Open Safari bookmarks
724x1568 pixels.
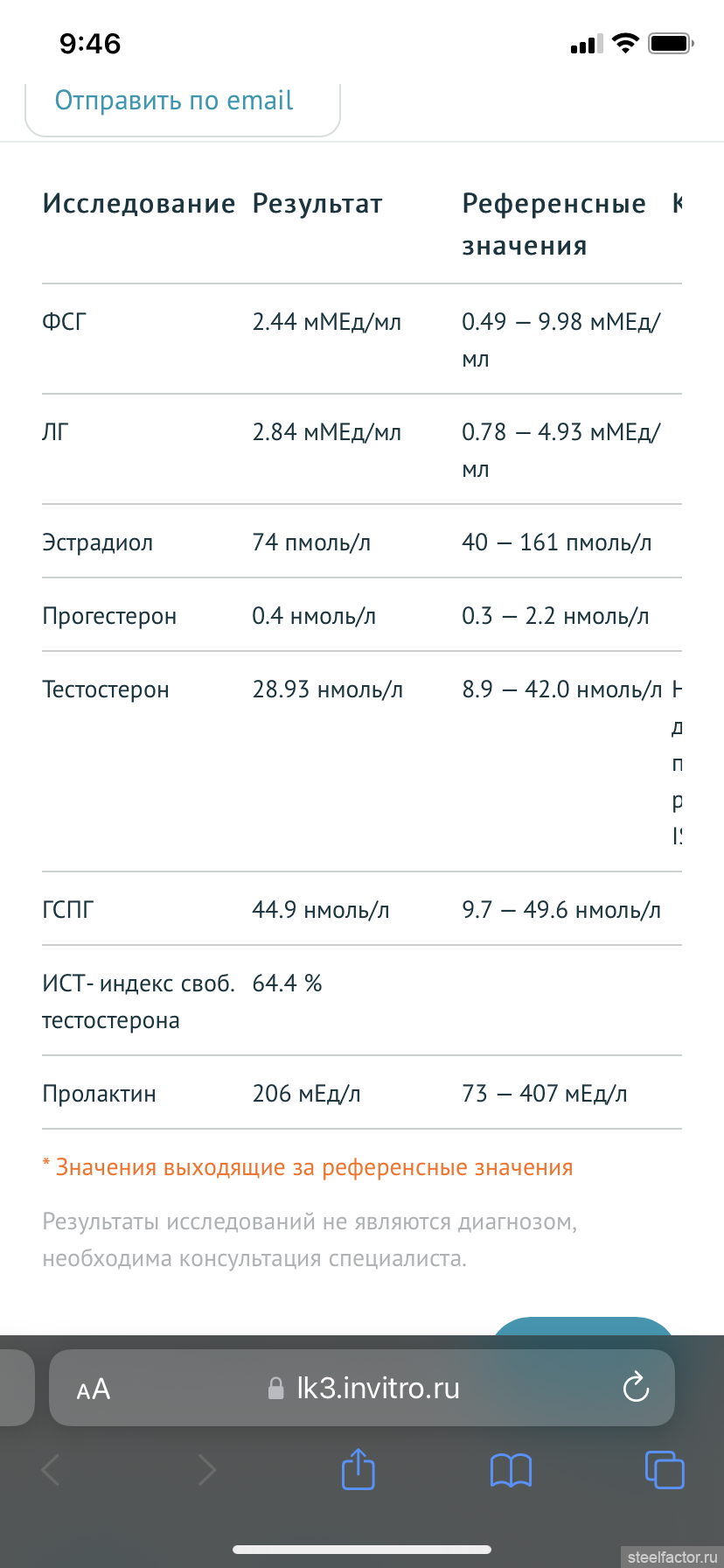pyautogui.click(x=511, y=1470)
